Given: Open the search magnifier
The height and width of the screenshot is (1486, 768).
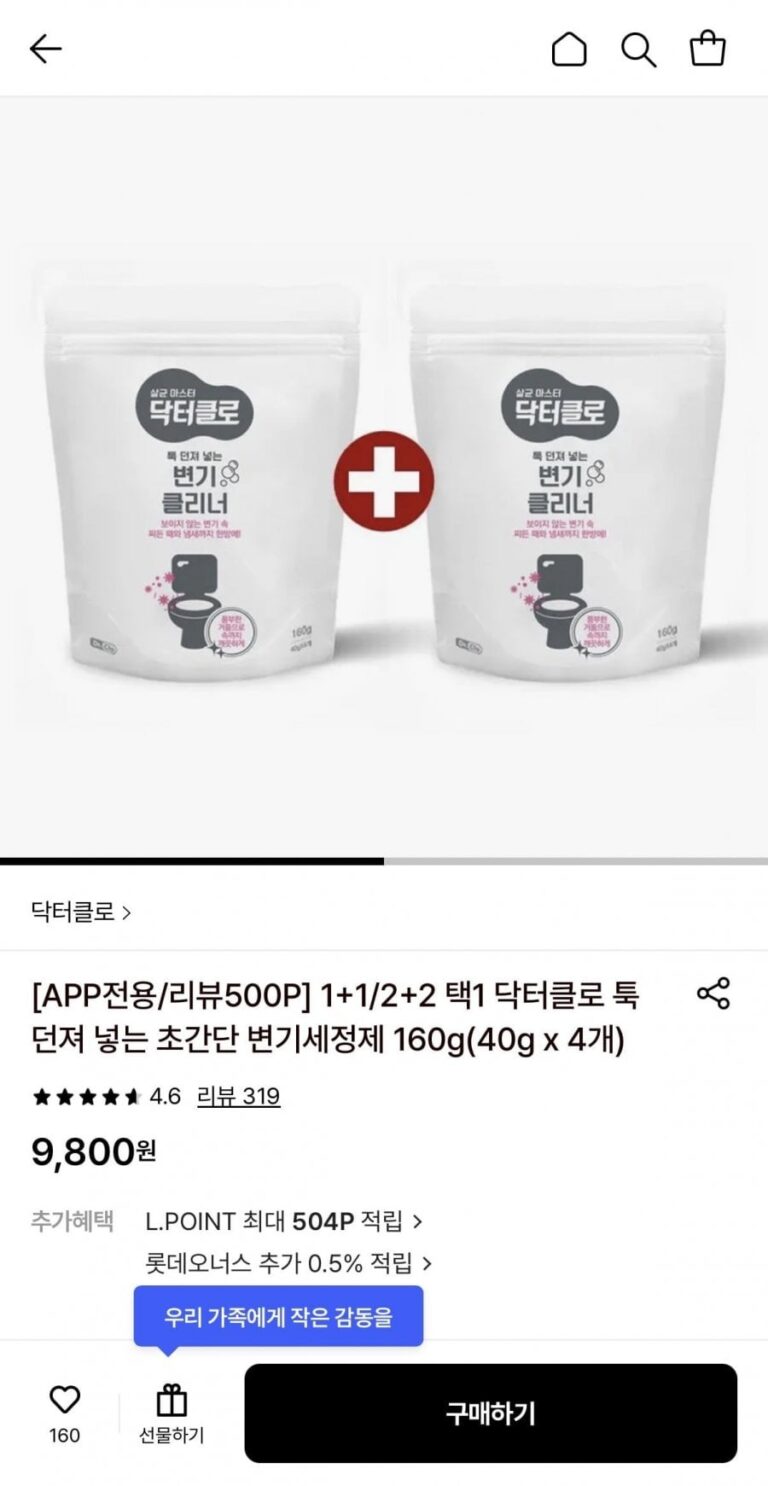Looking at the screenshot, I should click(638, 48).
